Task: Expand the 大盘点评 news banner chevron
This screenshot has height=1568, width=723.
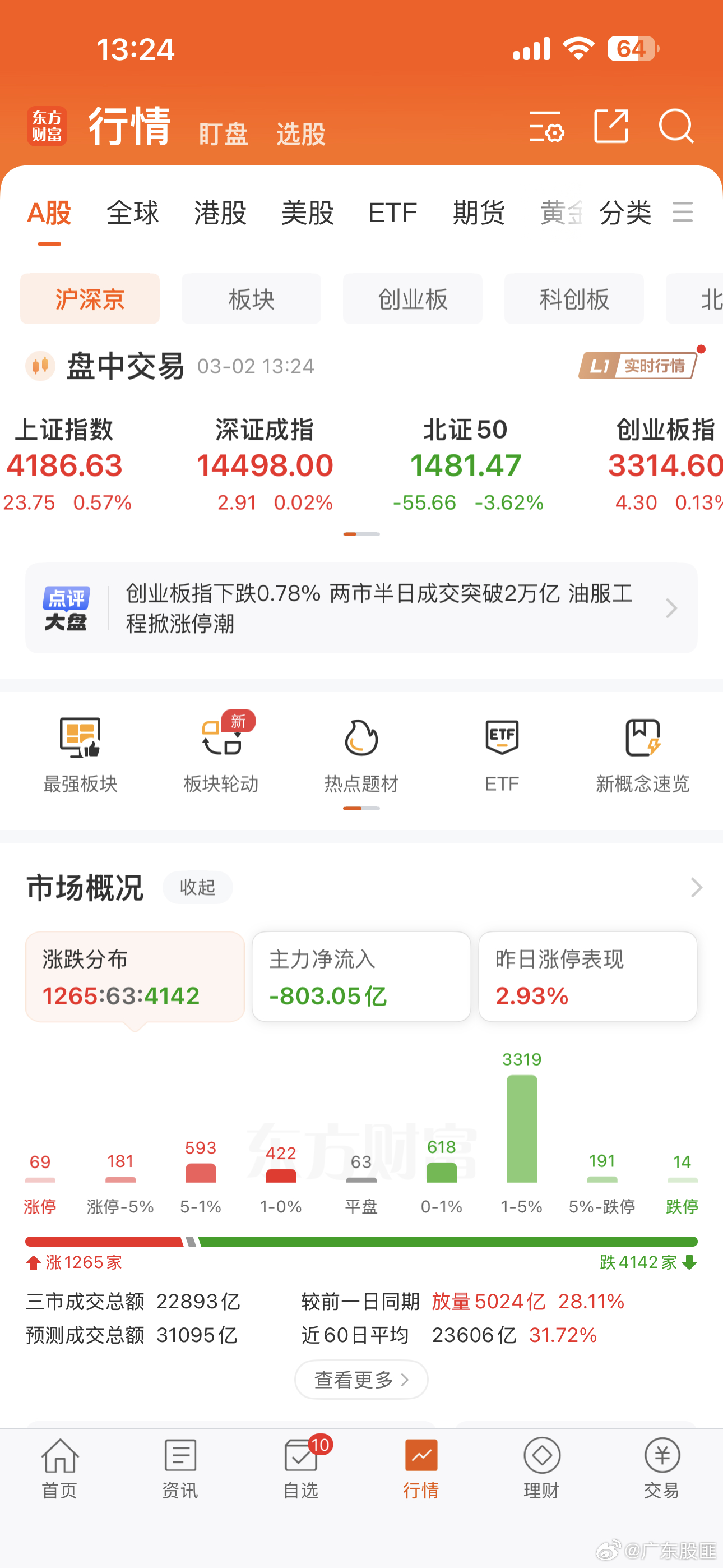Action: pyautogui.click(x=672, y=608)
